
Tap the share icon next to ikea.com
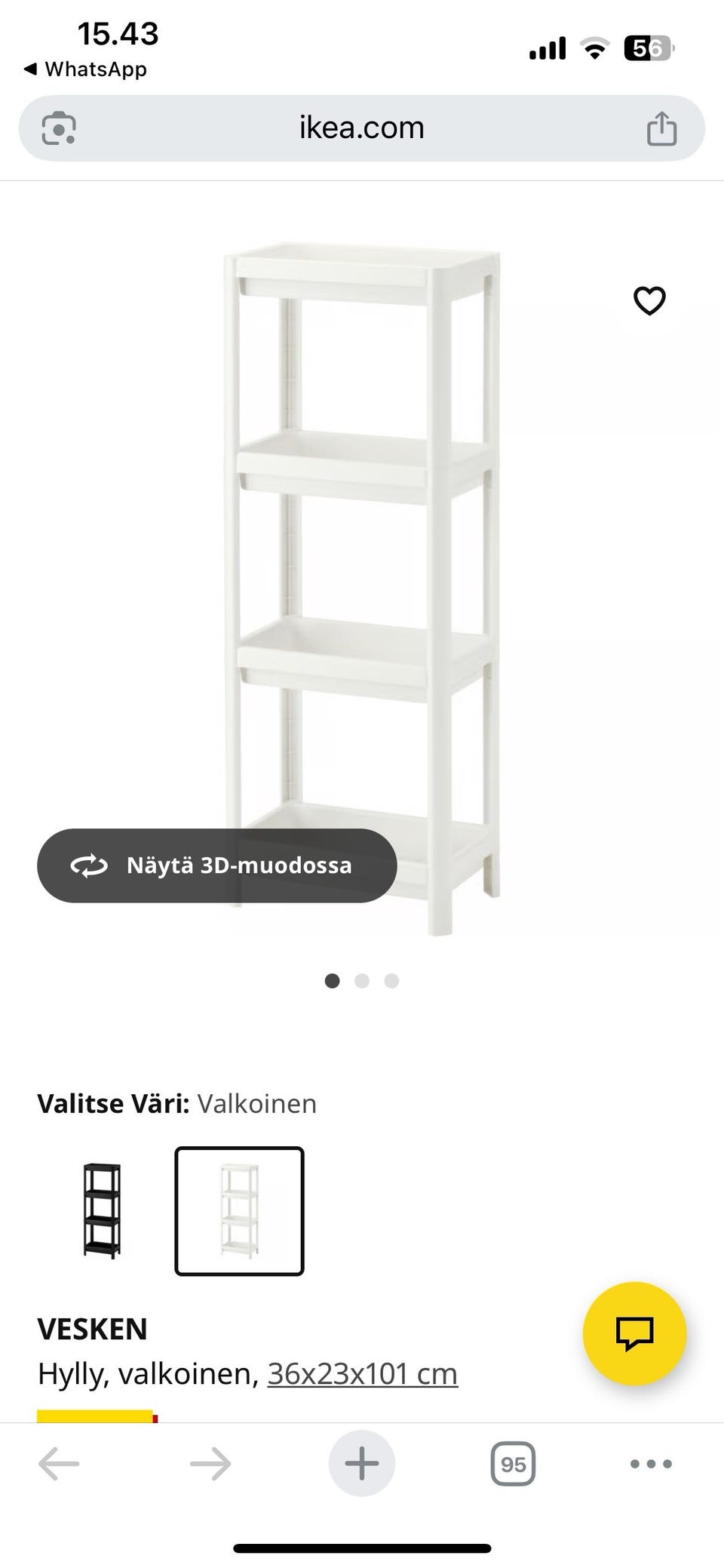click(x=662, y=127)
